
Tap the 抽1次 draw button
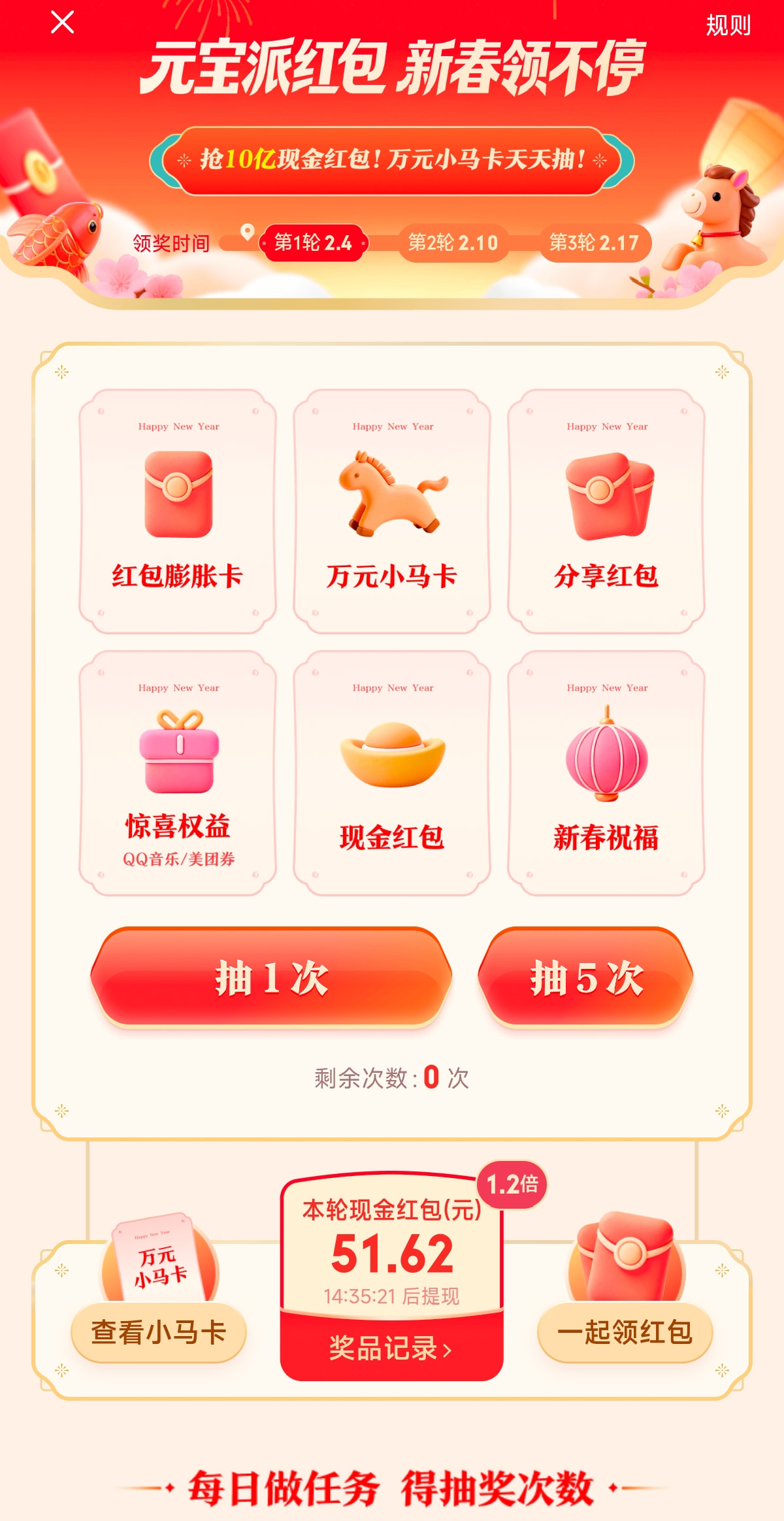click(x=271, y=977)
